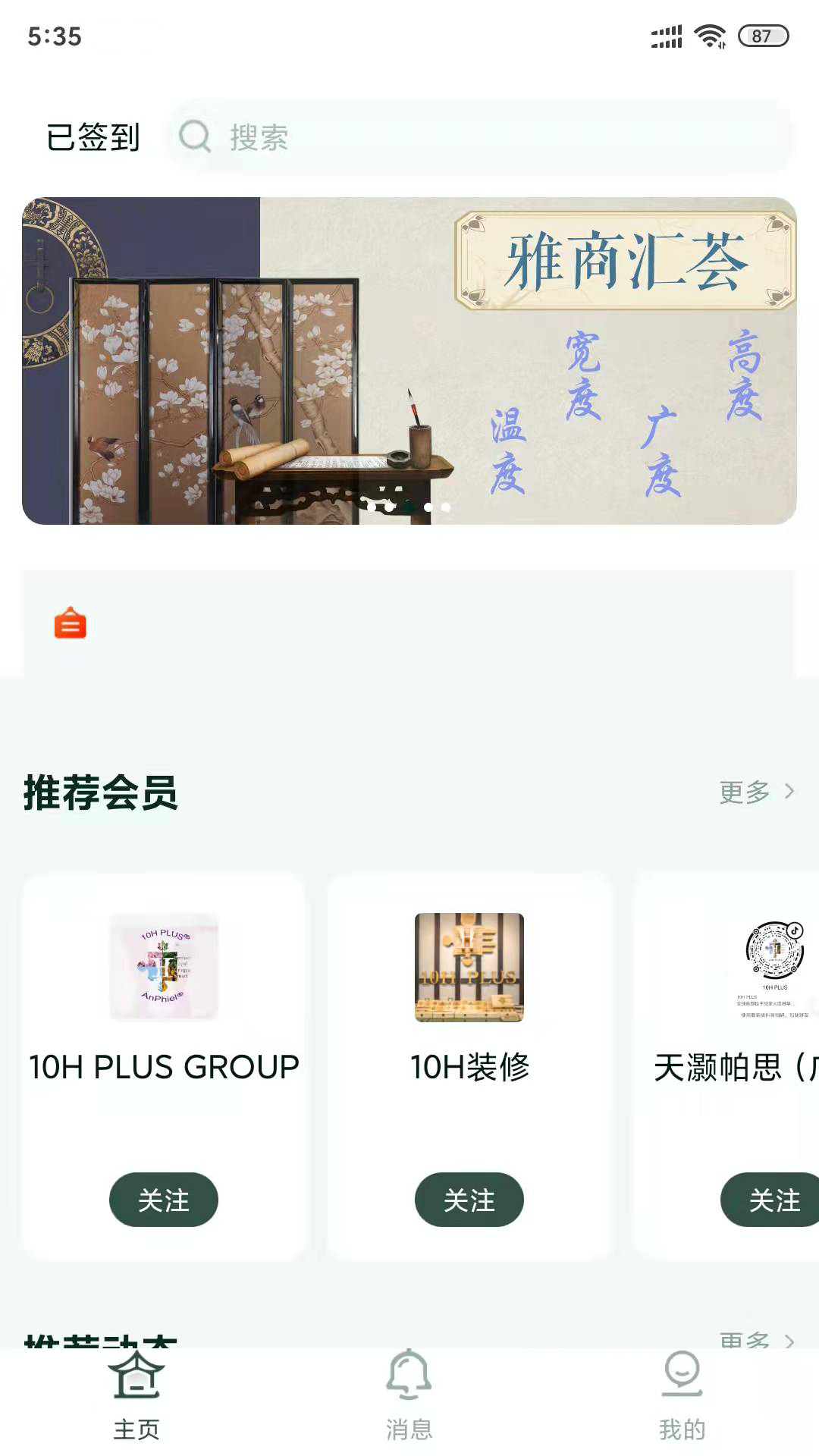Tap the 已签到 check-in button

[92, 136]
